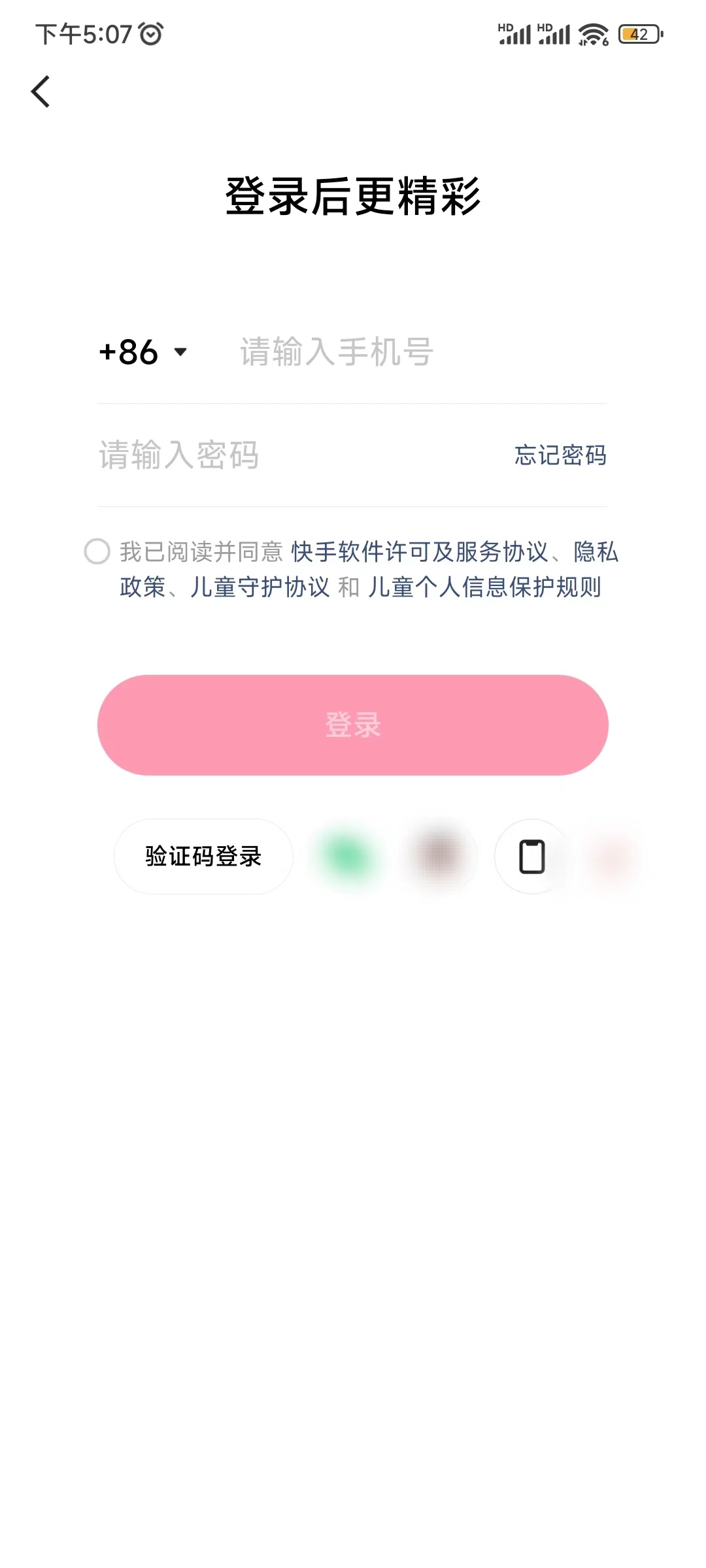This screenshot has width=706, height=1568.
Task: Click the blurred icon left of phone icon
Action: [439, 857]
